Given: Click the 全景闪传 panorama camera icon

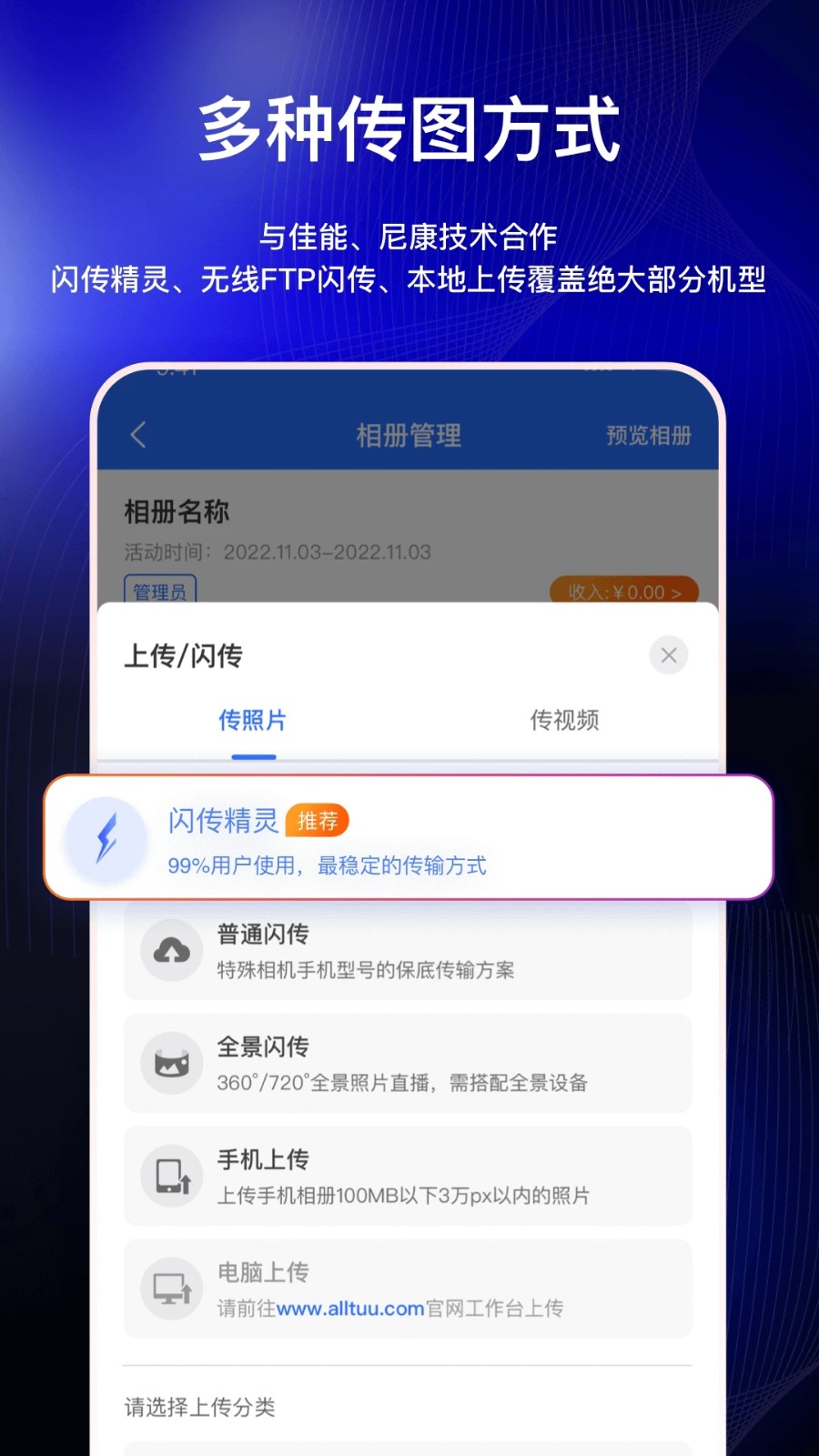Looking at the screenshot, I should tap(171, 1062).
